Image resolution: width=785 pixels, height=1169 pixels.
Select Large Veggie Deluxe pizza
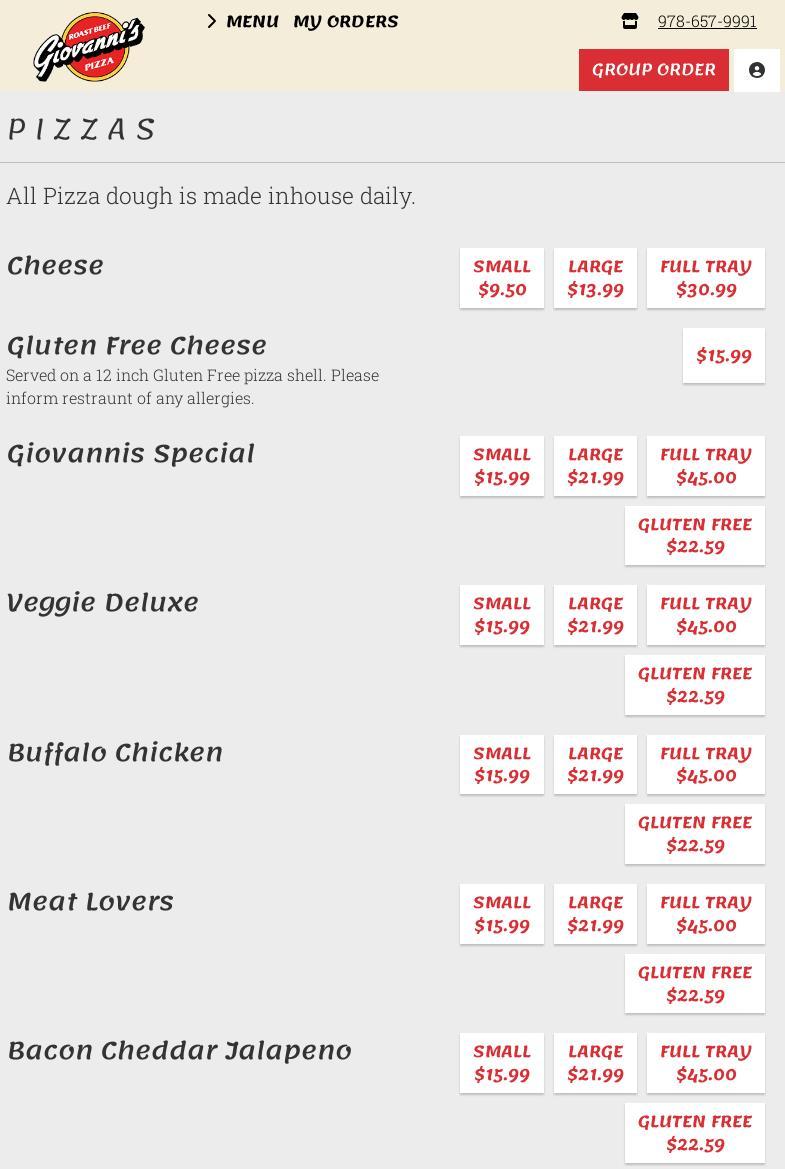[595, 615]
